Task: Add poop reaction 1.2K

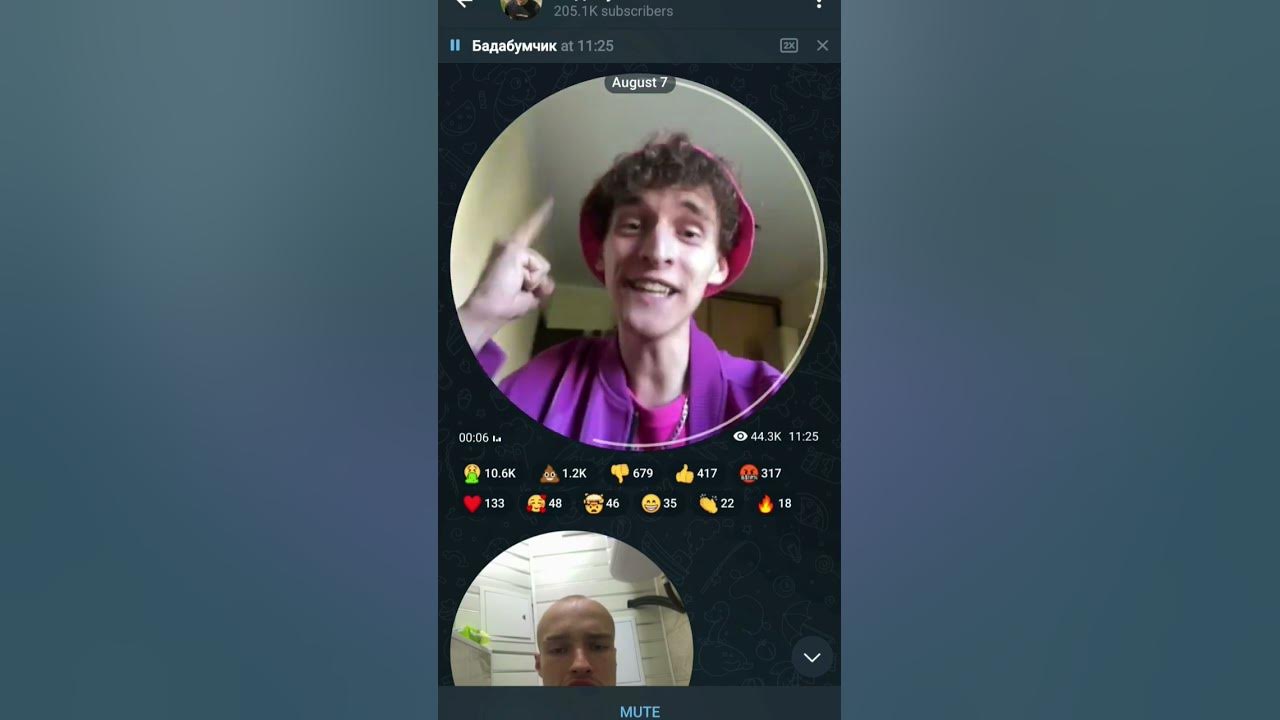Action: [563, 473]
